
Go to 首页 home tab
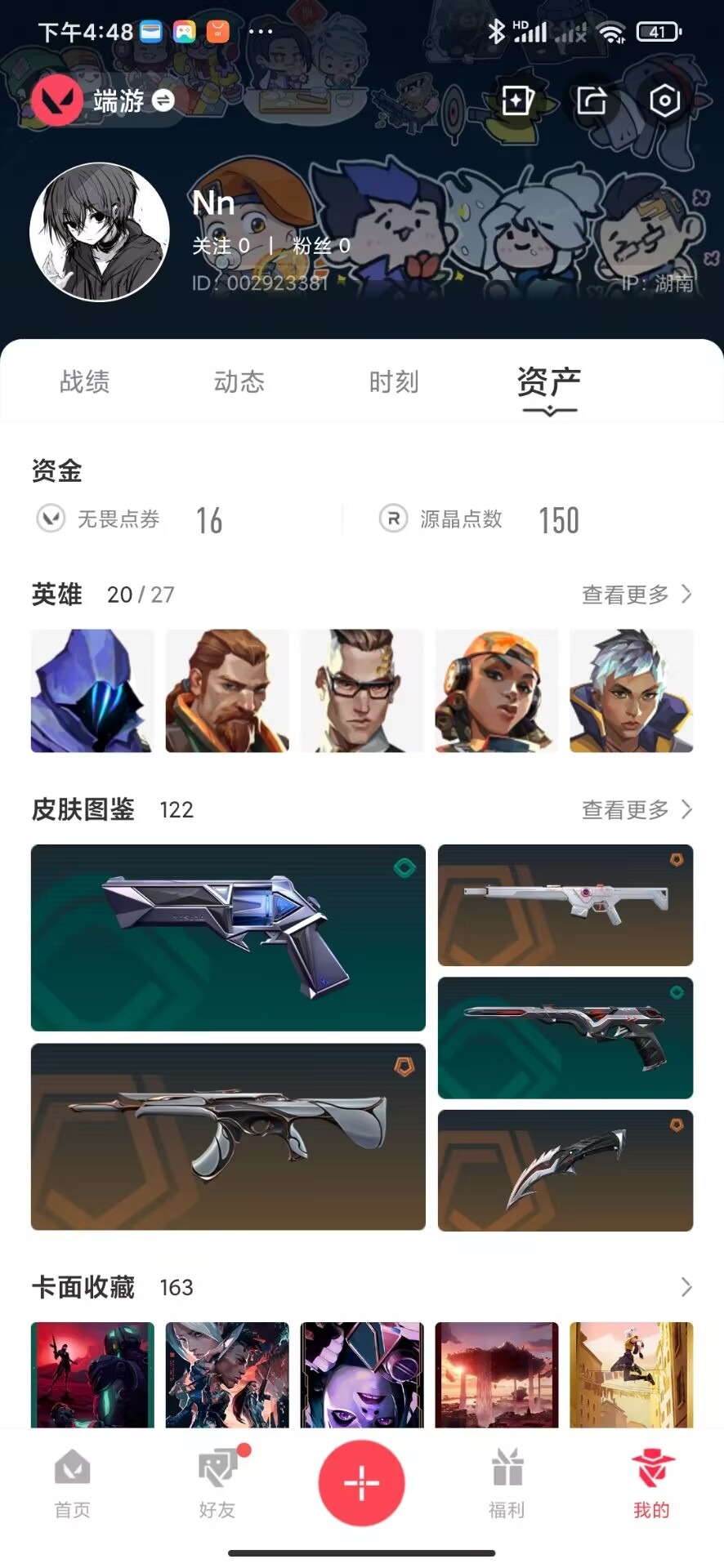coord(72,1484)
